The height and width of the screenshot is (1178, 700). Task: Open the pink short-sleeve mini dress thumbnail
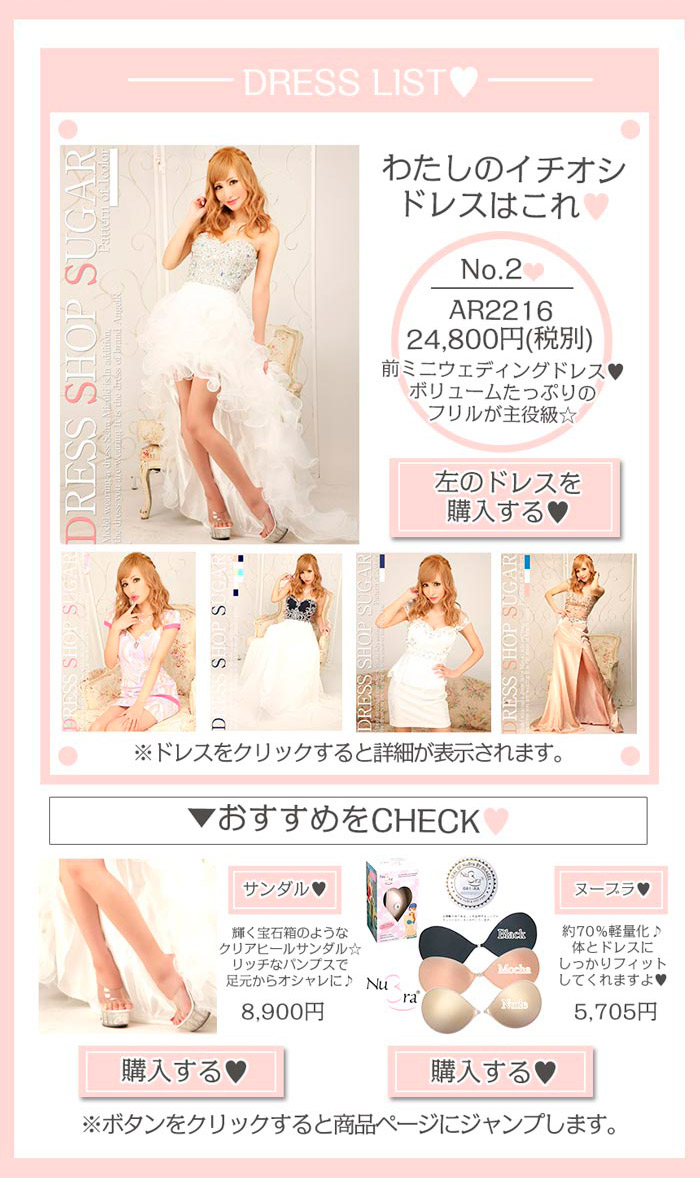tap(128, 643)
